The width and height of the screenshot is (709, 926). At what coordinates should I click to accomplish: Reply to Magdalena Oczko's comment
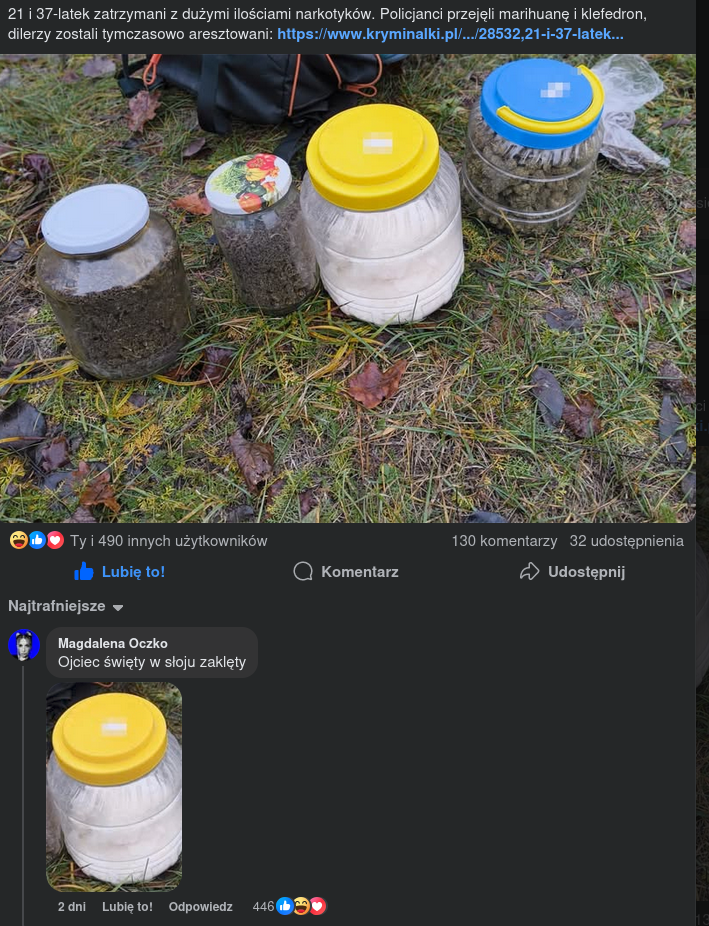200,907
